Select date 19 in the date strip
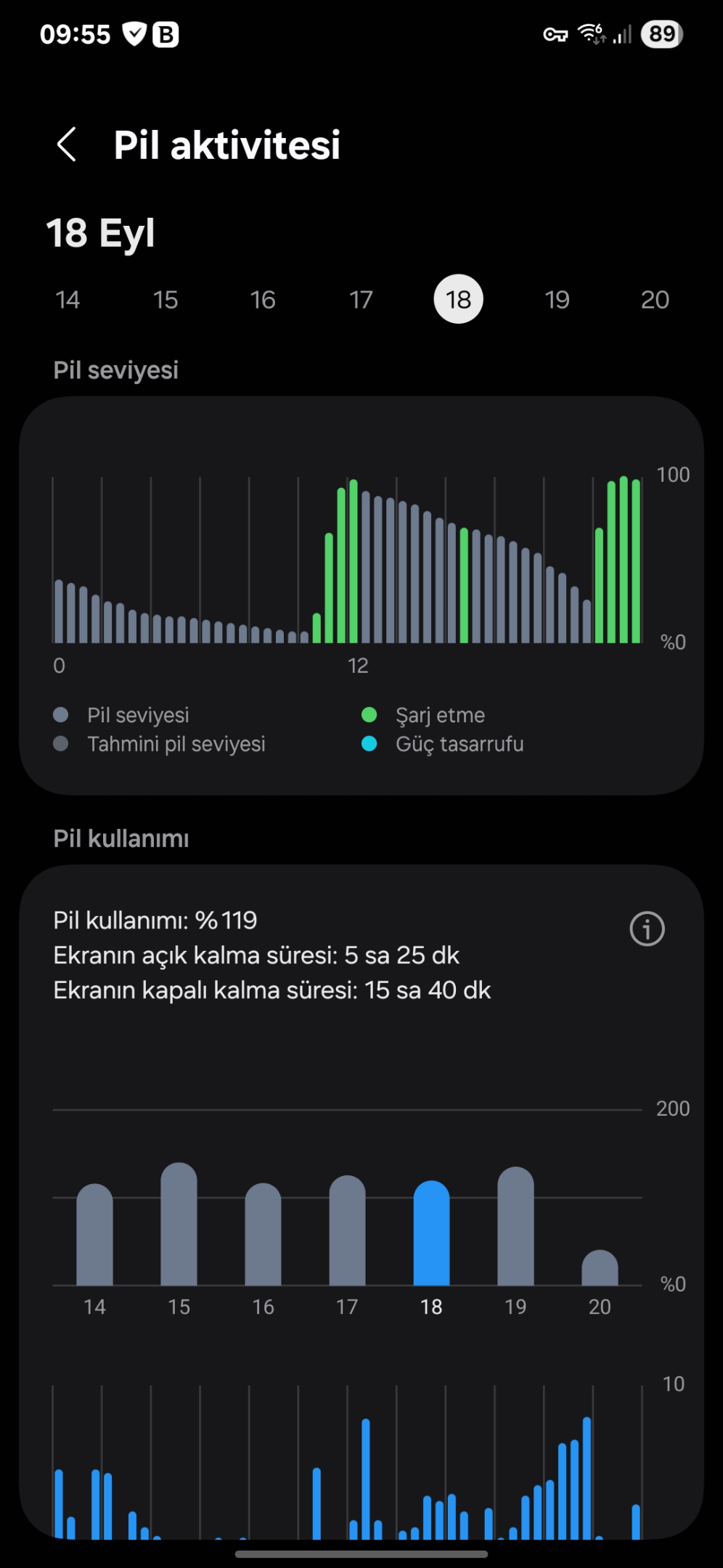The width and height of the screenshot is (723, 1568). point(557,300)
